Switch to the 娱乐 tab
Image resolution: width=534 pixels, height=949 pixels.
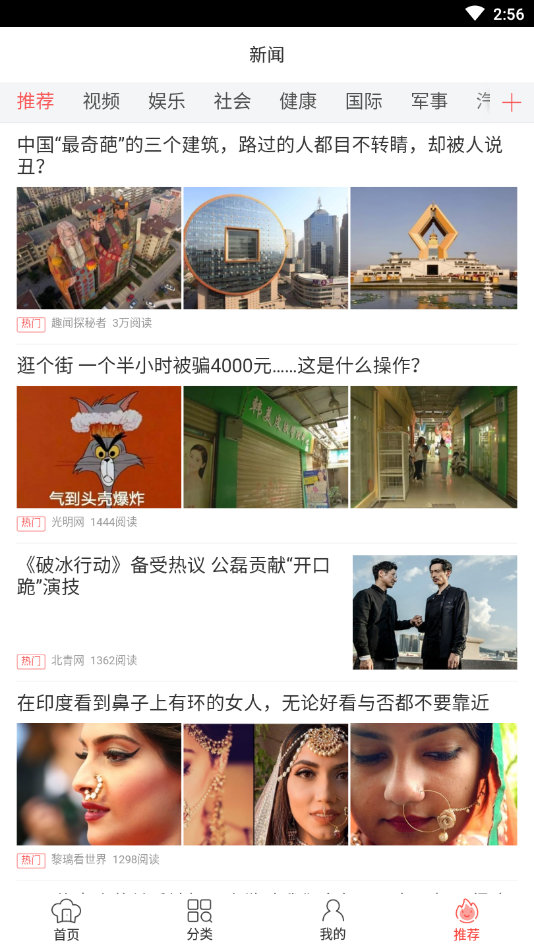coord(166,101)
